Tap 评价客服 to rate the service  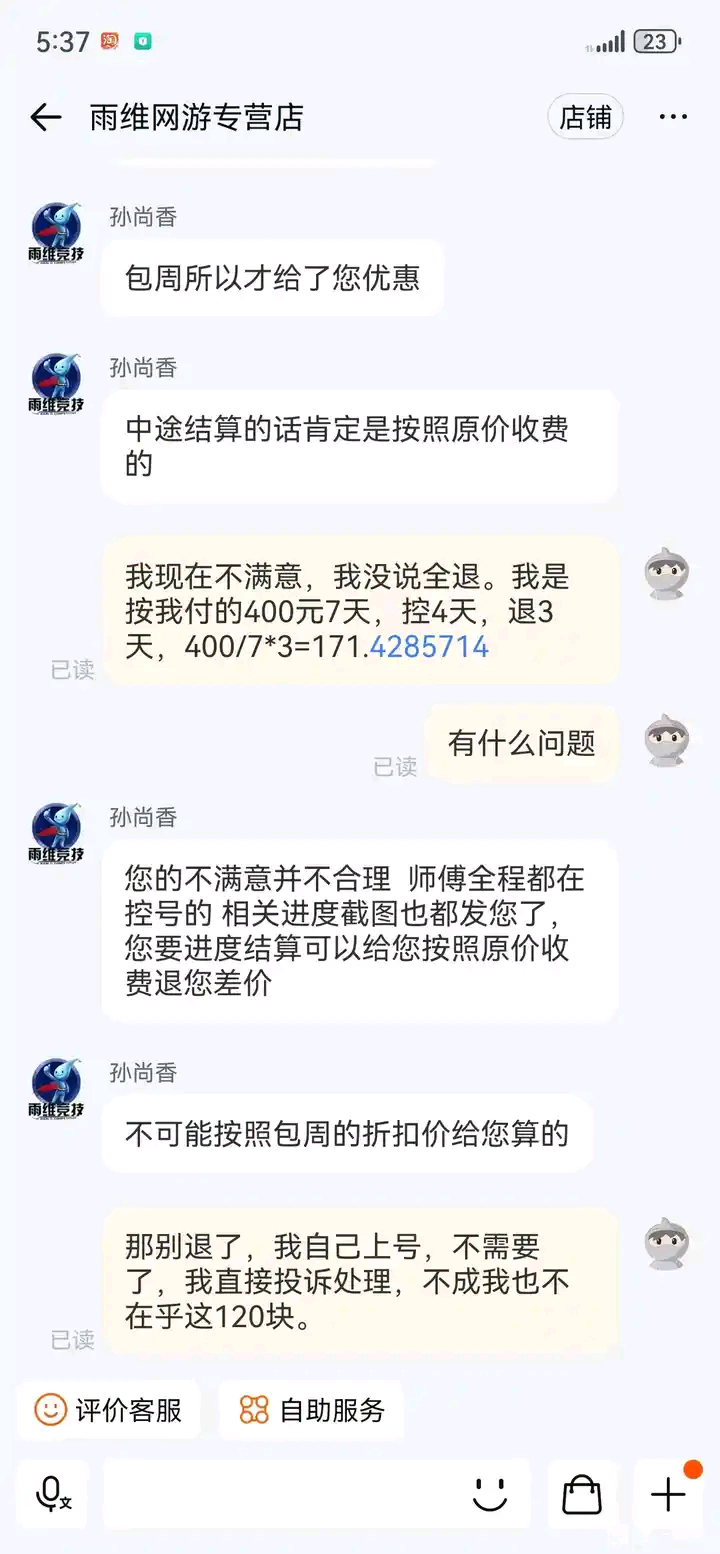pos(109,1410)
